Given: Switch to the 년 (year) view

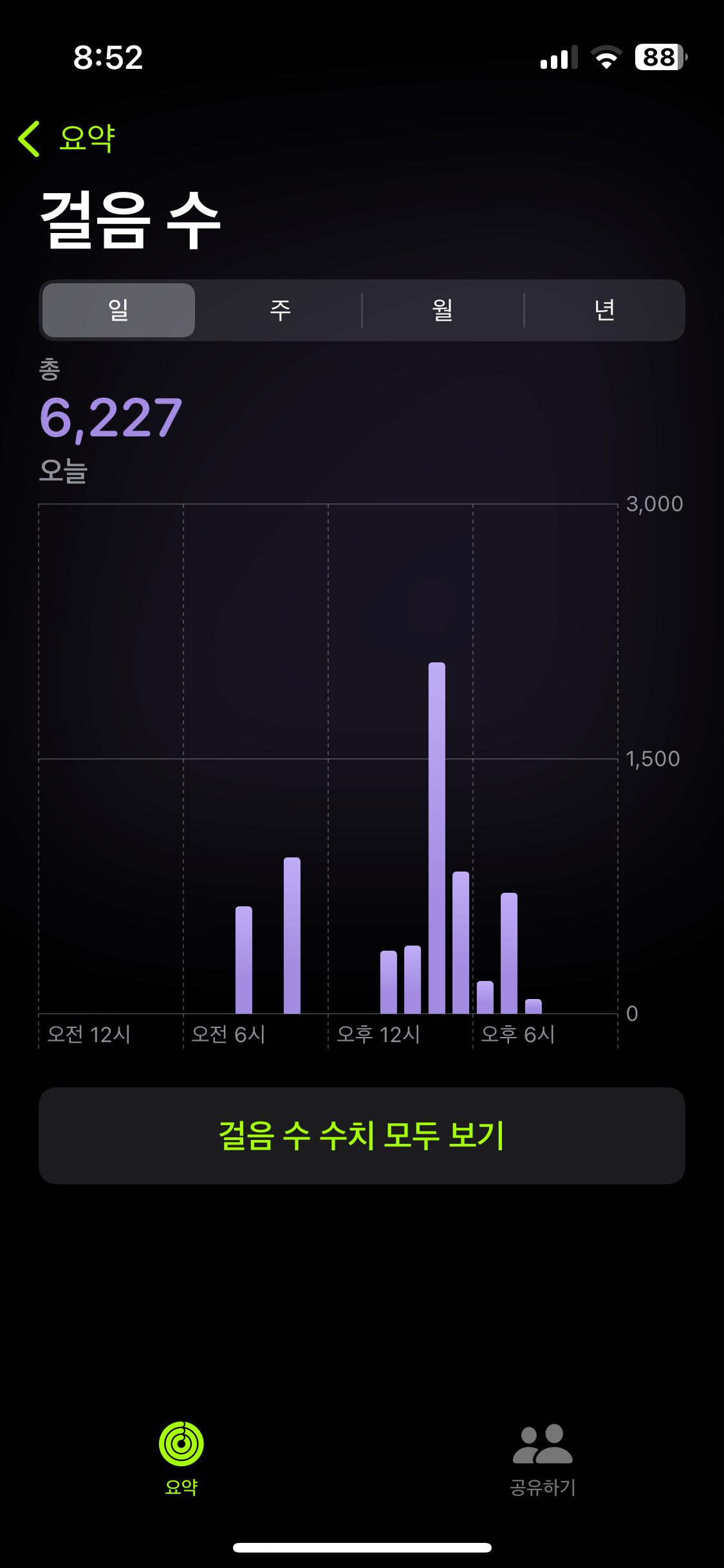Looking at the screenshot, I should click(x=604, y=310).
